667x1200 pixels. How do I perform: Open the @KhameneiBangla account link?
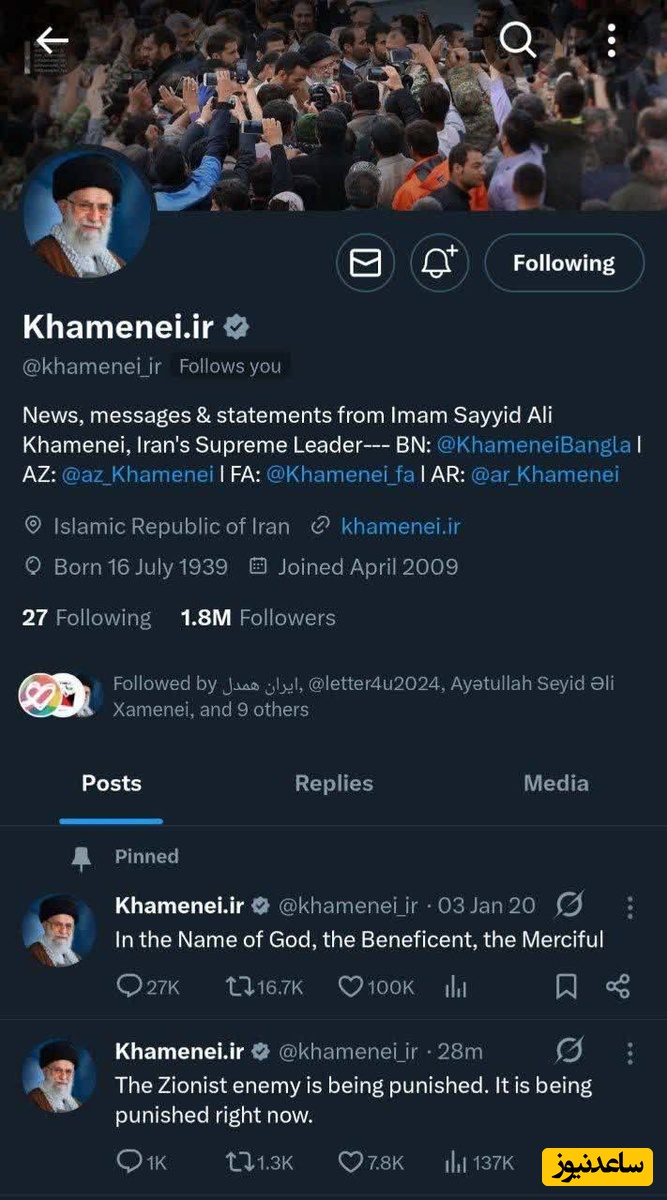click(534, 444)
